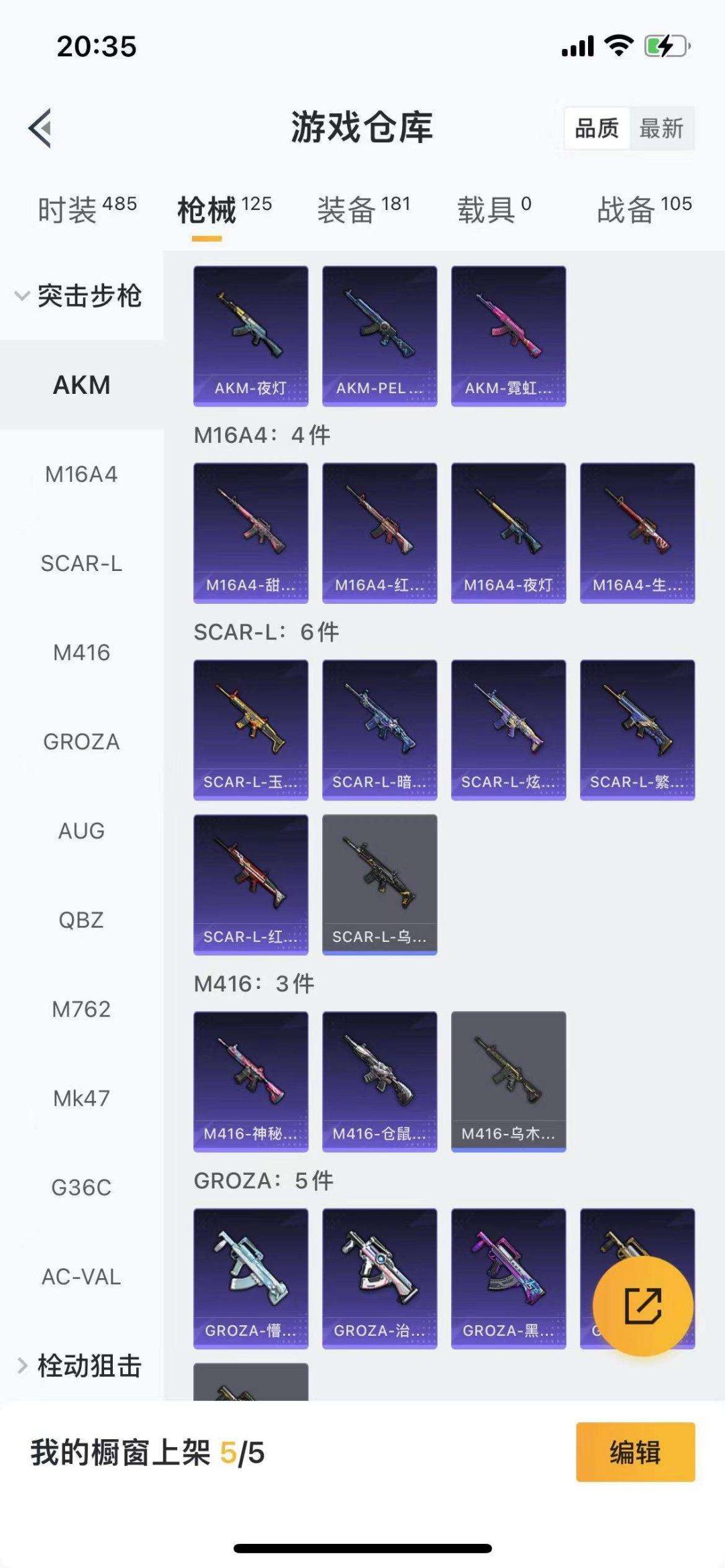Switch to the 战备 tab
The width and height of the screenshot is (725, 1568).
[x=644, y=210]
